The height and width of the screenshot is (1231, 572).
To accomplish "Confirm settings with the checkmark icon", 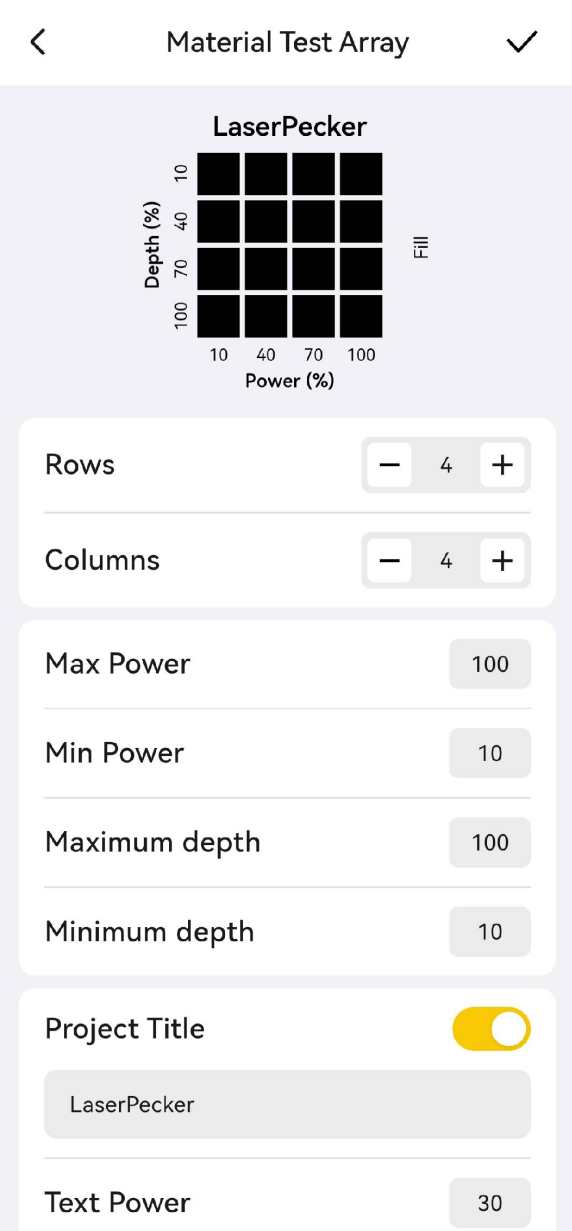I will [x=521, y=42].
